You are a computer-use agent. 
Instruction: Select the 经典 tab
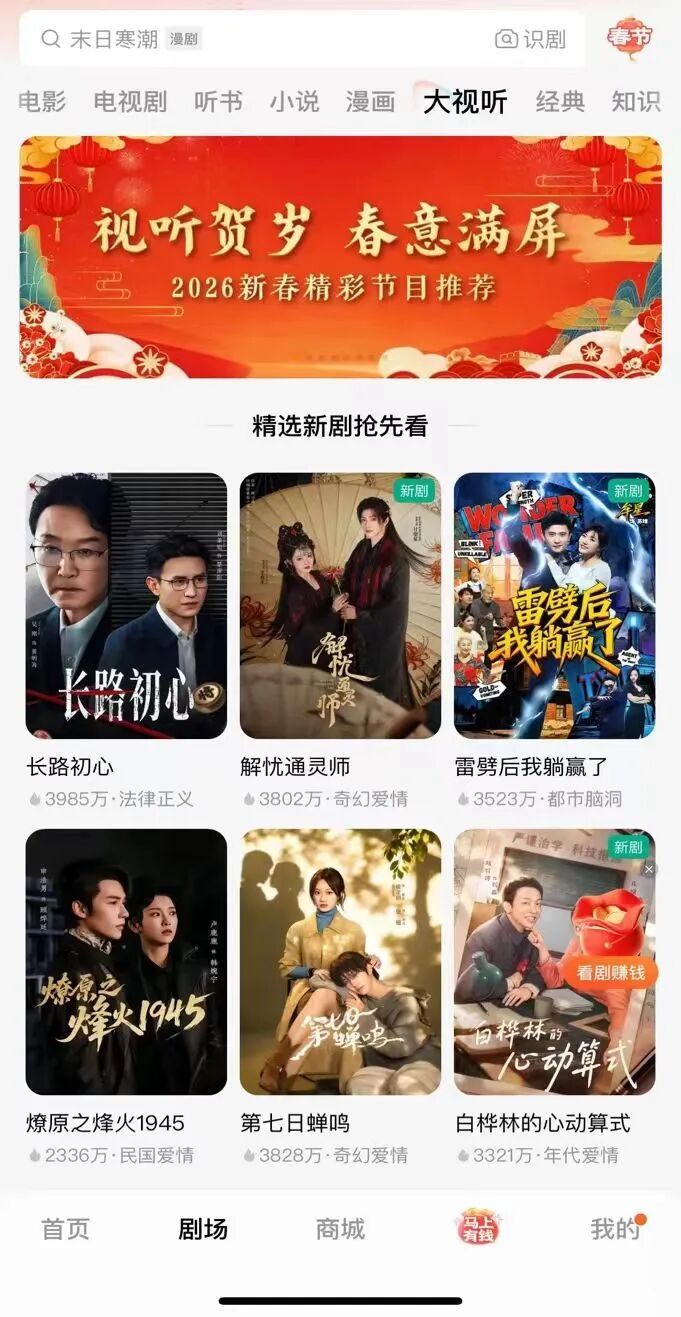[560, 101]
